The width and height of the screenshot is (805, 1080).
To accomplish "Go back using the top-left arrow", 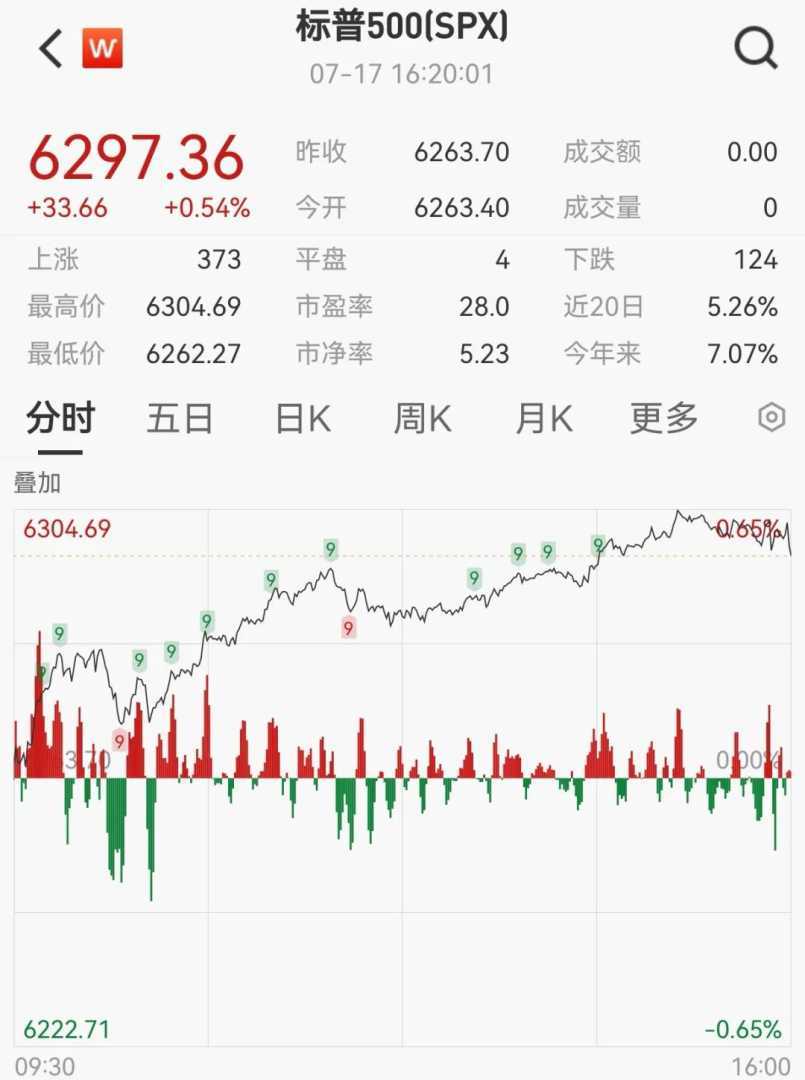I will (50, 48).
